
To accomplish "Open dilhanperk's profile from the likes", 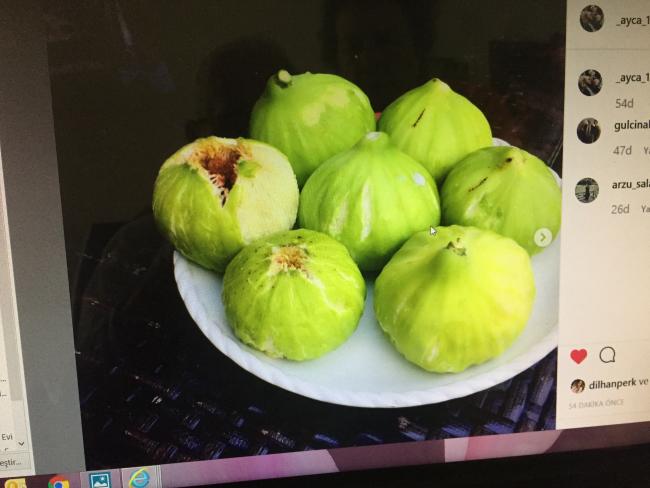I will coord(610,384).
